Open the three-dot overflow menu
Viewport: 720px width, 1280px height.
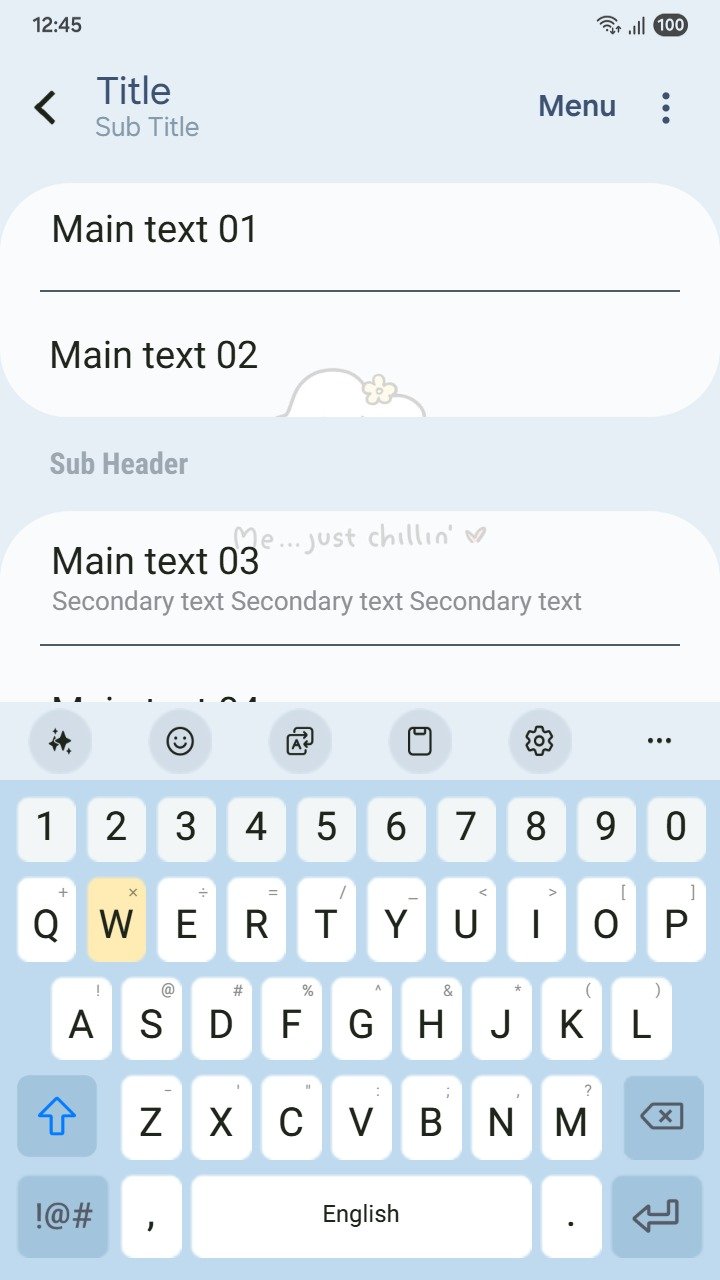click(x=665, y=107)
